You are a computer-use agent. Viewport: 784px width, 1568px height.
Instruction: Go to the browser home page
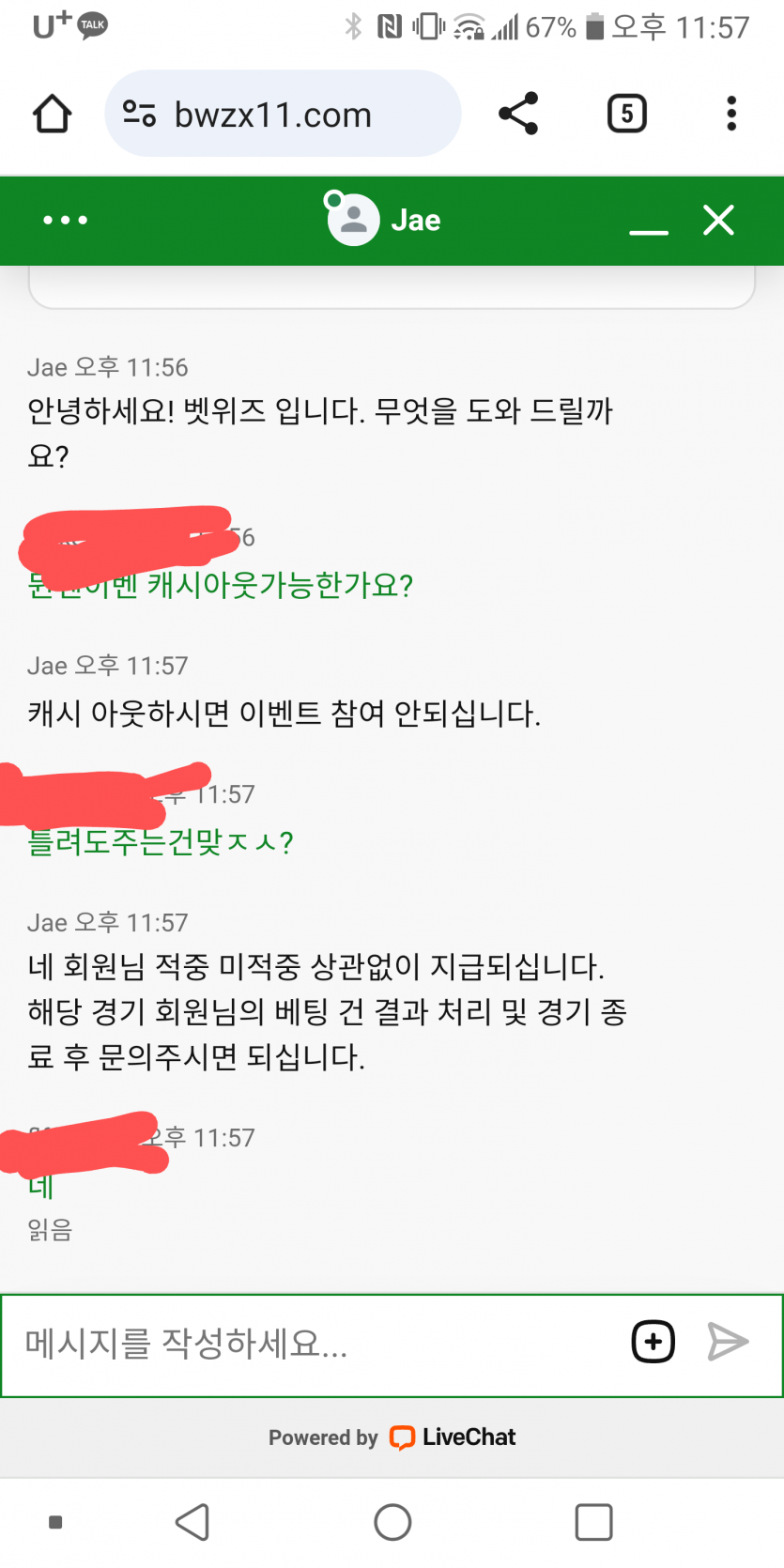tap(53, 115)
